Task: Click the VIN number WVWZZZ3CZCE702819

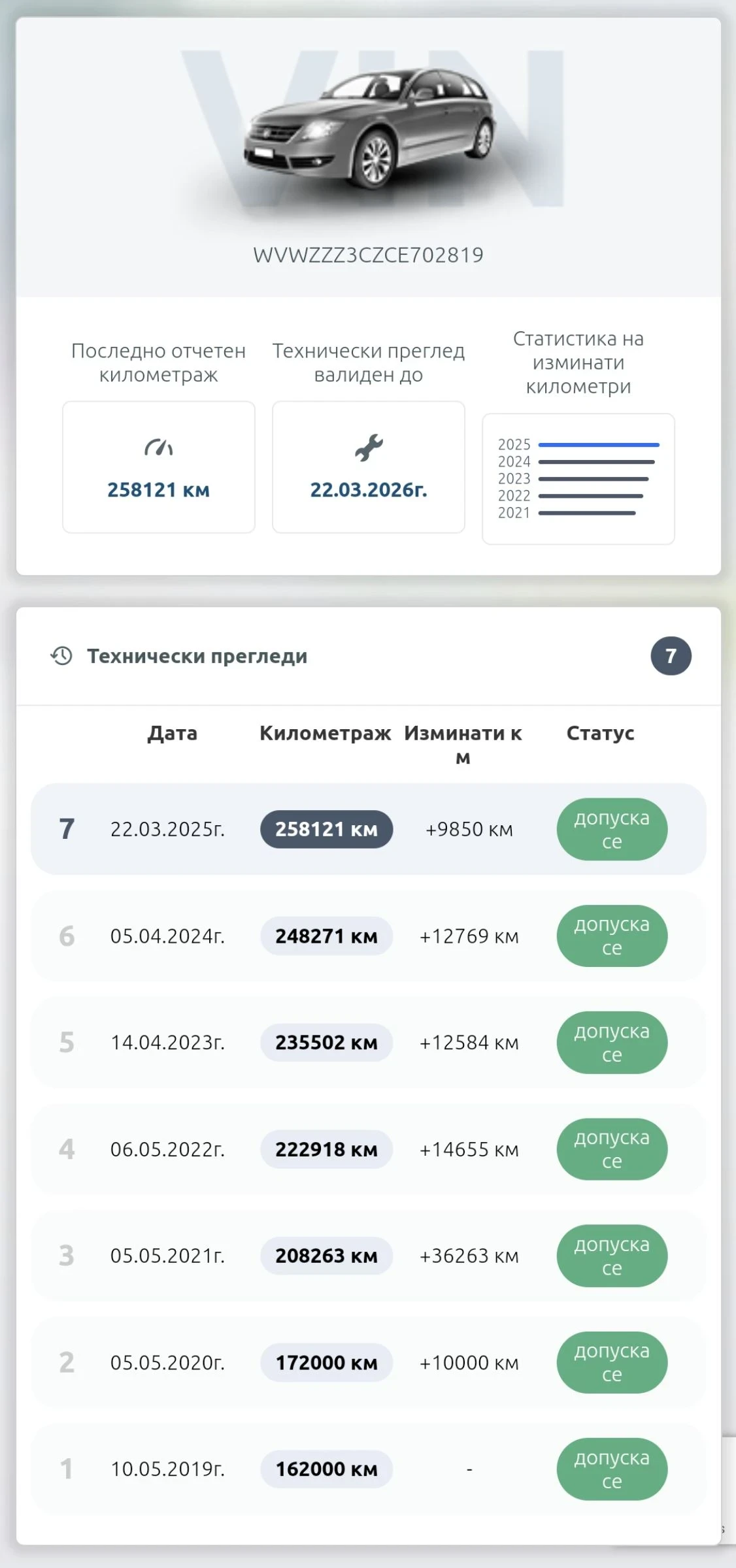Action: [368, 255]
